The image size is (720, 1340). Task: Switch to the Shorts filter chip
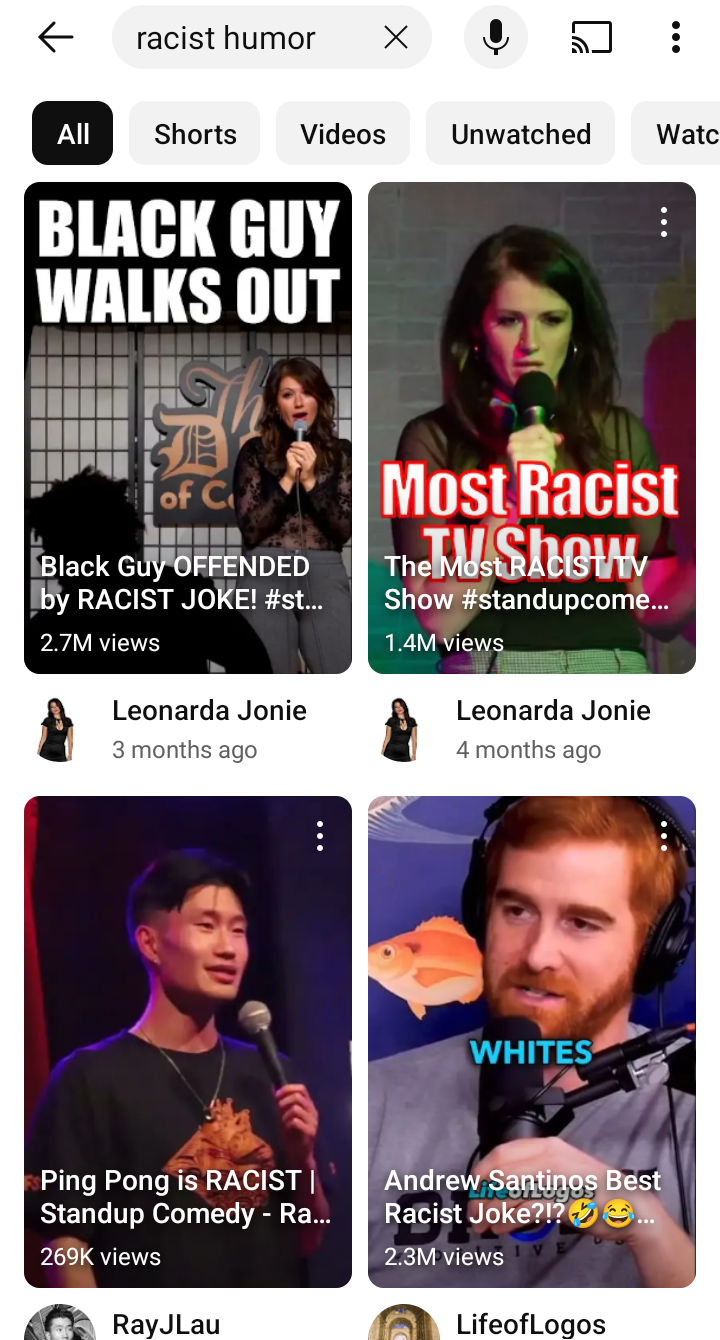195,134
